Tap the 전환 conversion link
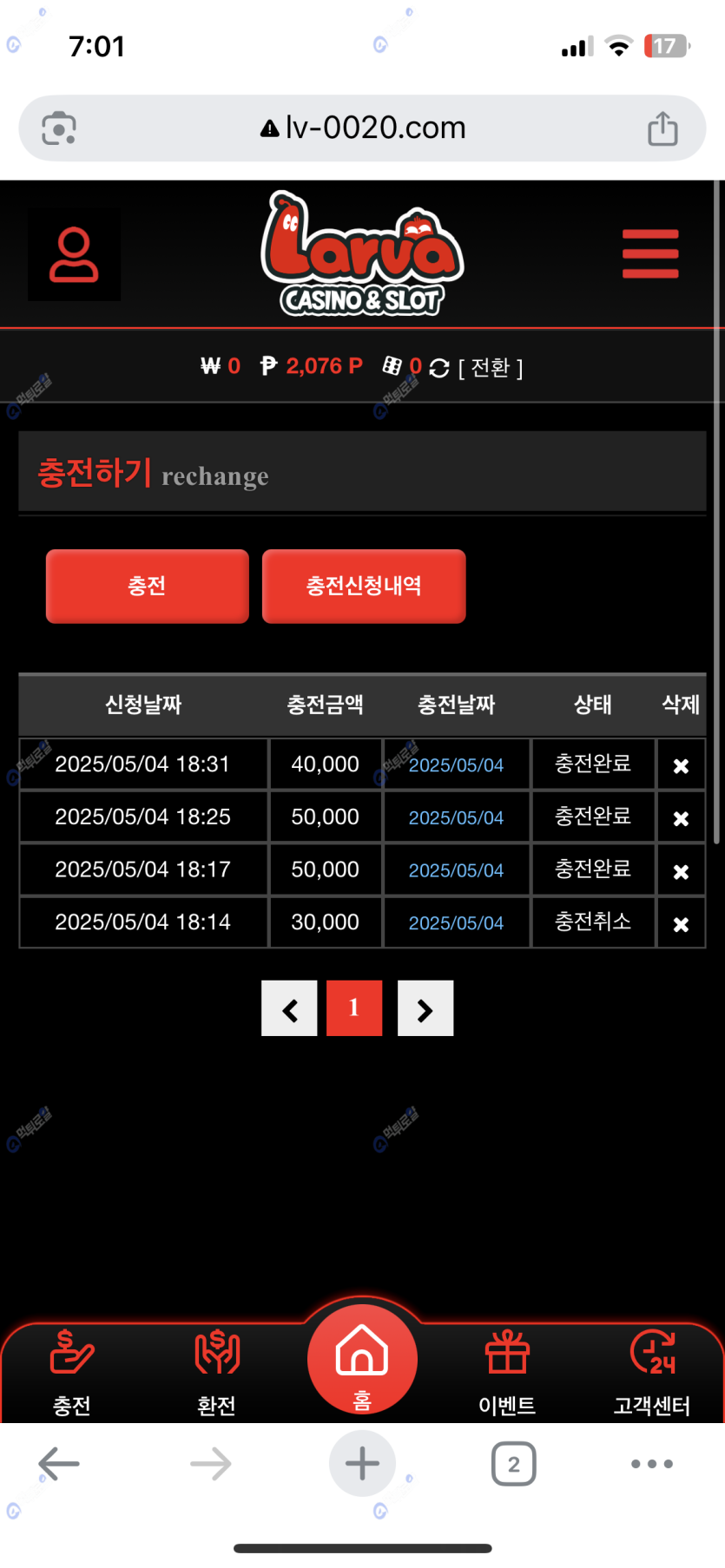The height and width of the screenshot is (1568, 725). pos(491,368)
